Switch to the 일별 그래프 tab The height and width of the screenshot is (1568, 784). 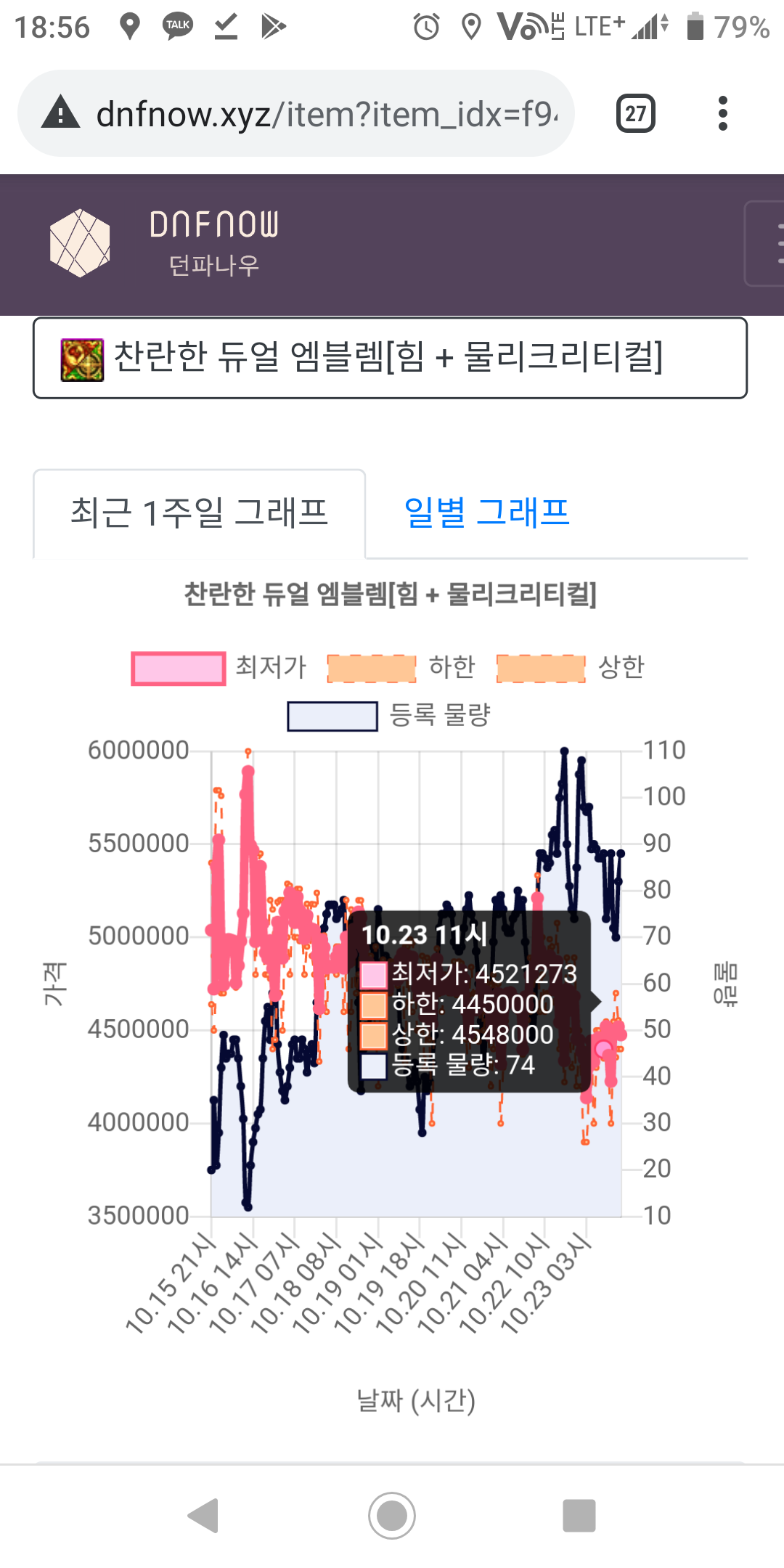click(x=486, y=513)
